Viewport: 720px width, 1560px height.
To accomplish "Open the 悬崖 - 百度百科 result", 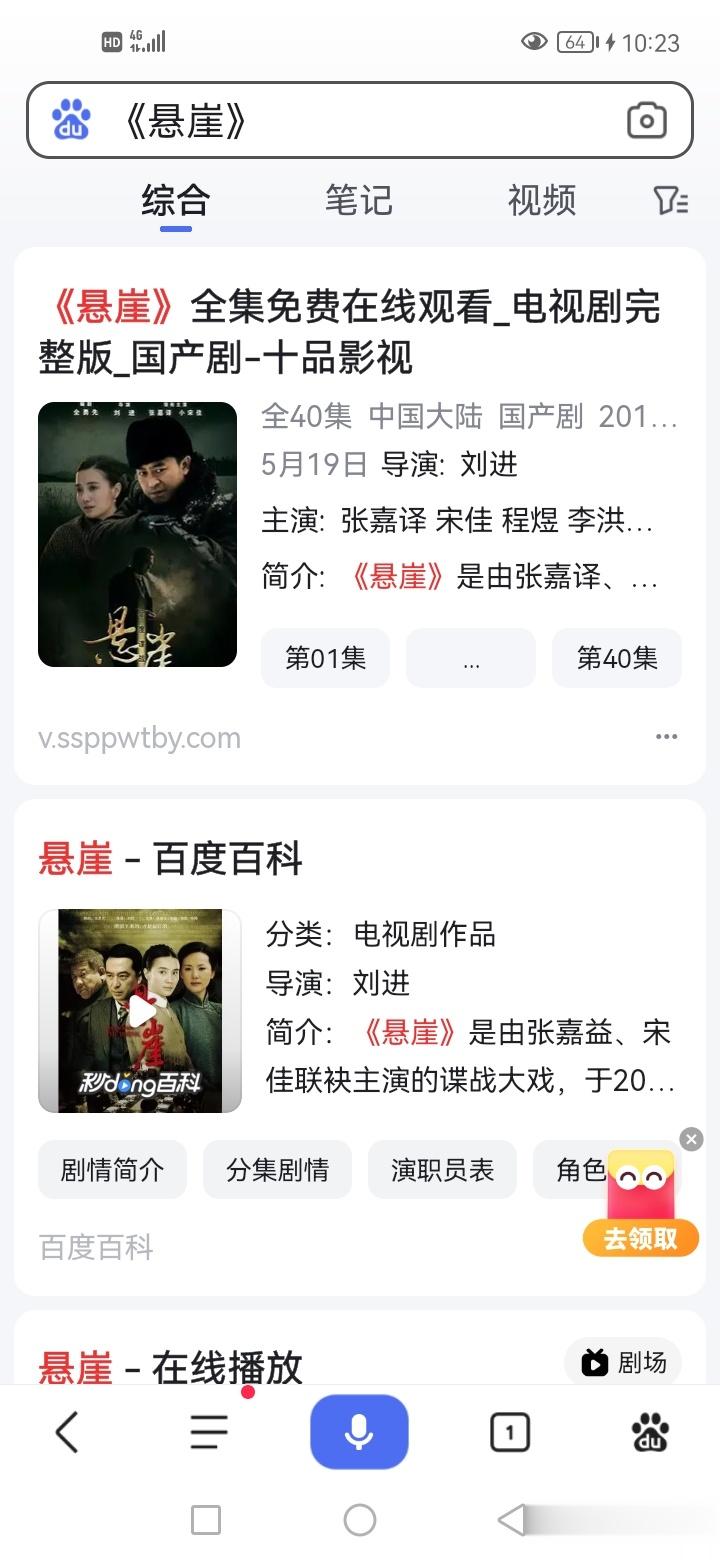I will (170, 859).
